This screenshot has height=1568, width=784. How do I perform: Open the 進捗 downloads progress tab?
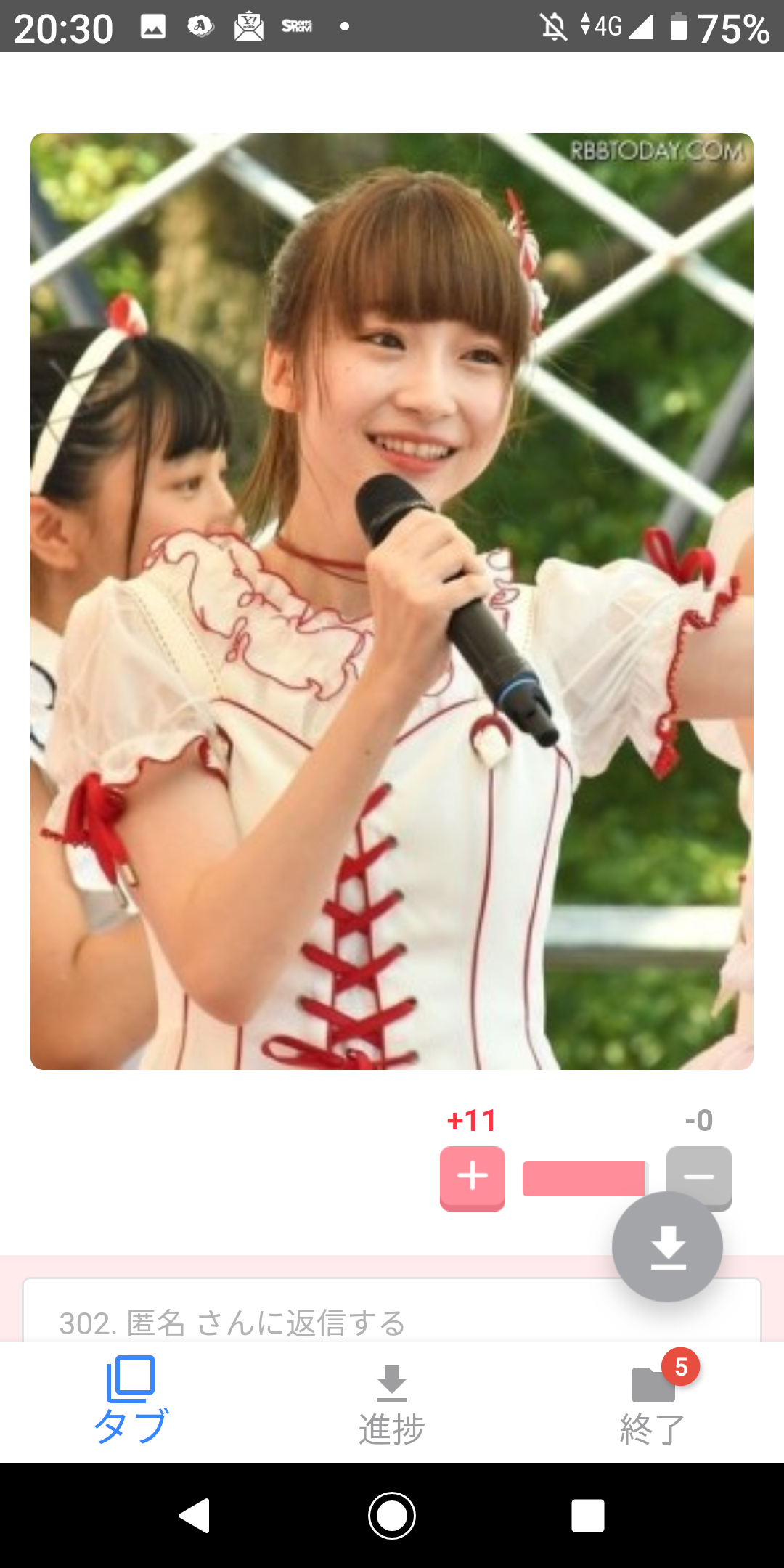tap(392, 1405)
